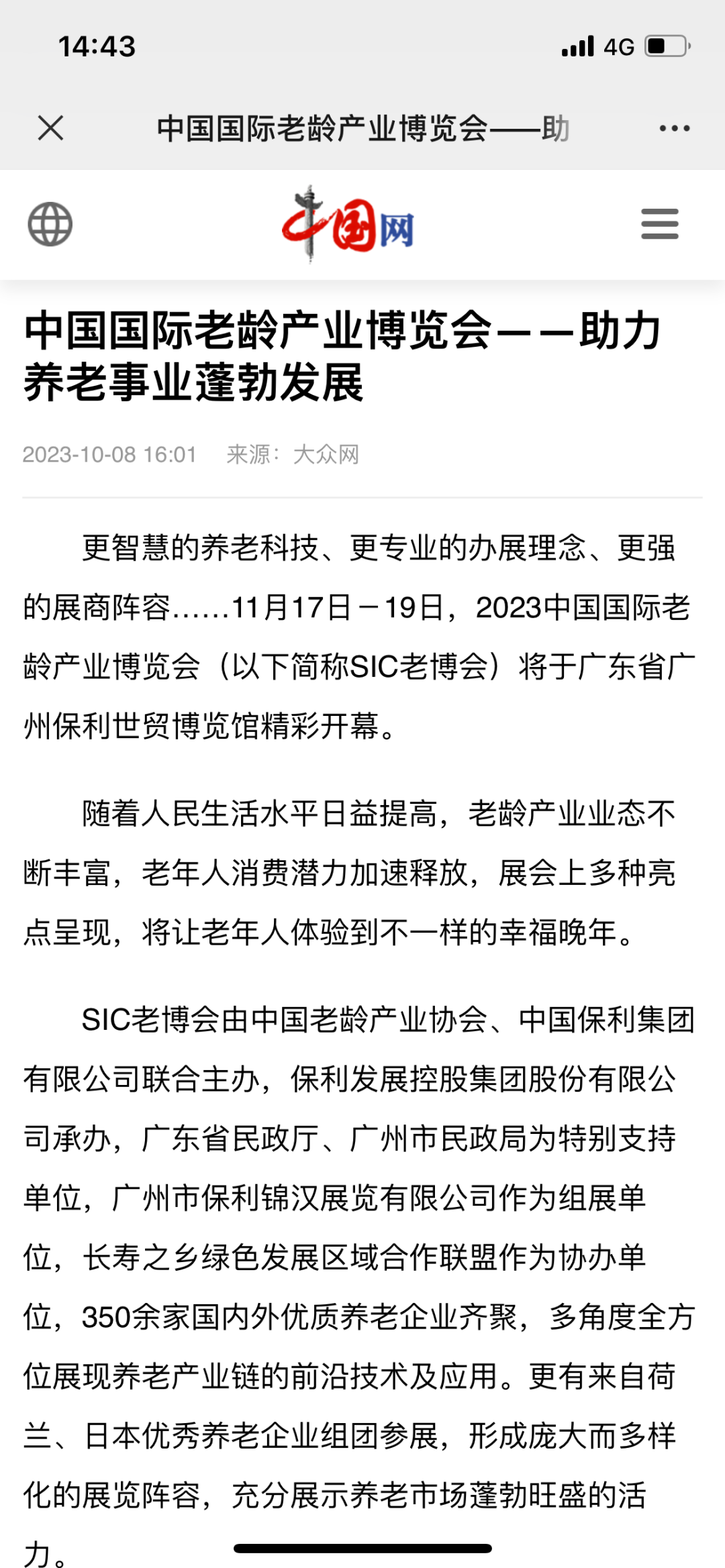Viewport: 725px width, 1568px height.
Task: Go to the China.com.cn homepage logo
Action: click(x=348, y=225)
